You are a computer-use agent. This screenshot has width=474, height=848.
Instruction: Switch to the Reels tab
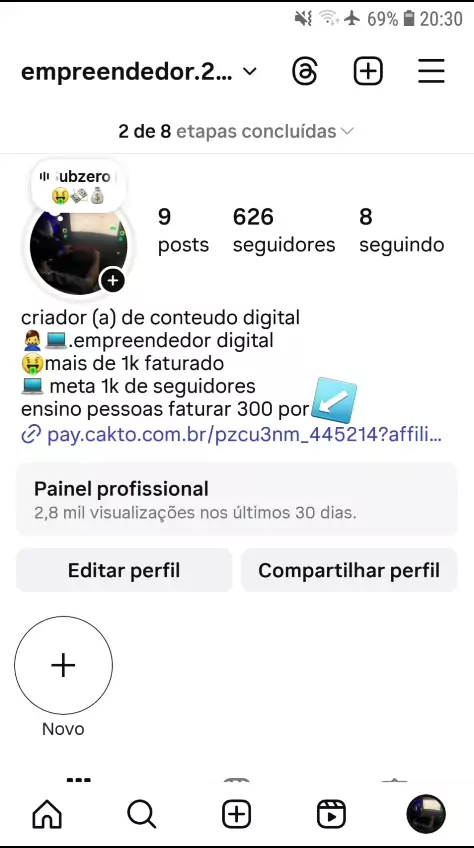tap(331, 814)
